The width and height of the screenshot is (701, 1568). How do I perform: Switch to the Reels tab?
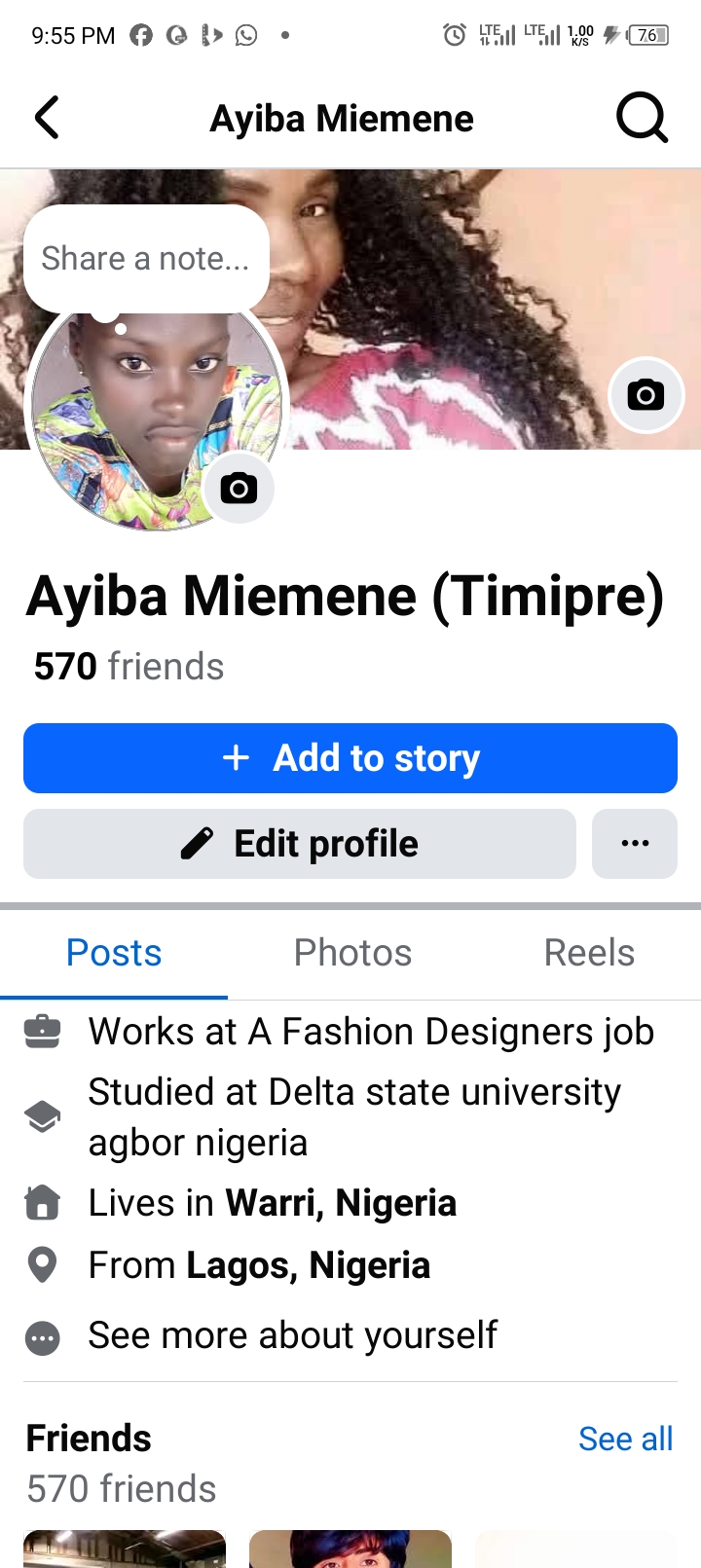(589, 953)
